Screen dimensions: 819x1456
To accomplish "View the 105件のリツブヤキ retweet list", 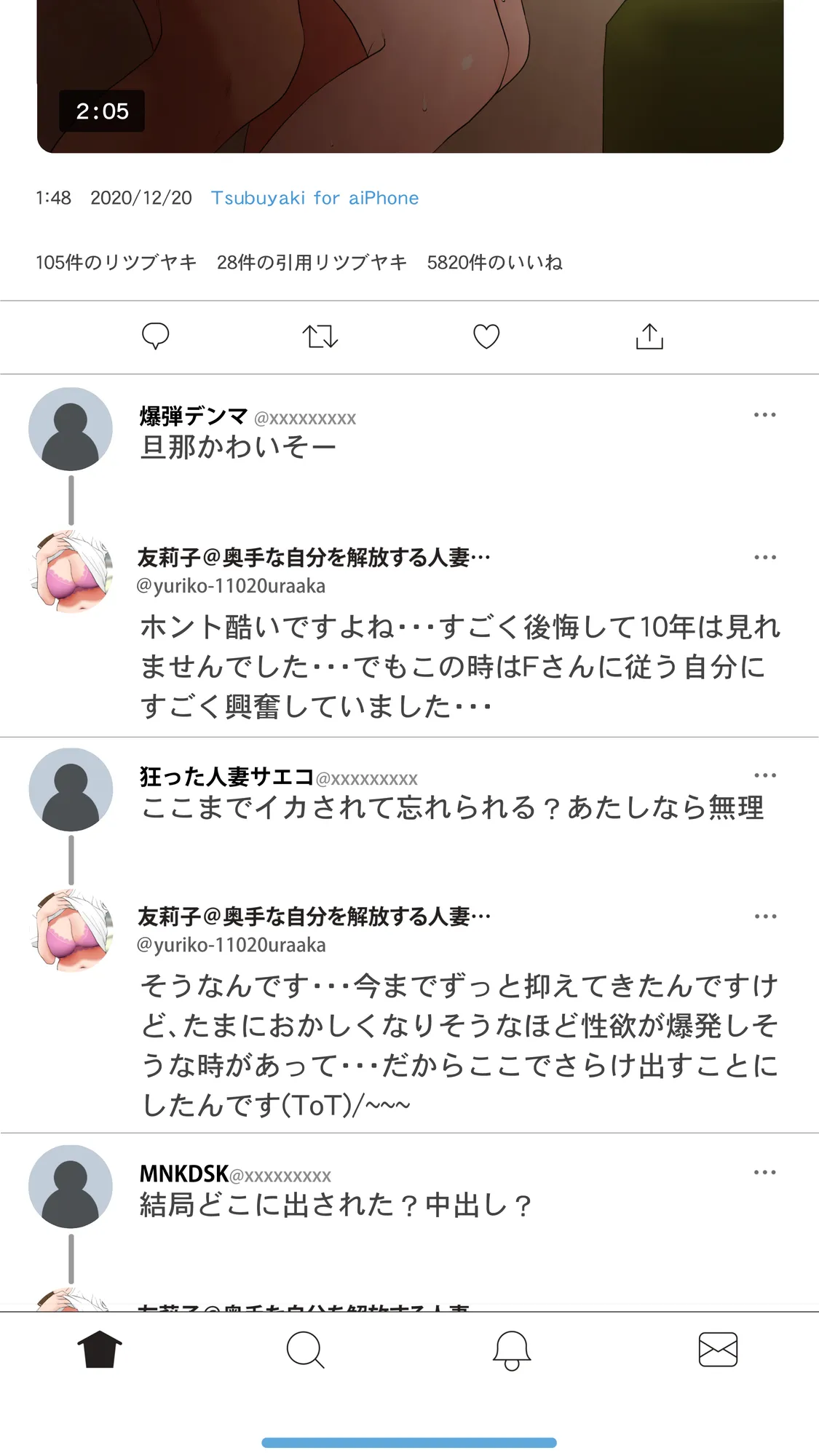I will (x=116, y=263).
